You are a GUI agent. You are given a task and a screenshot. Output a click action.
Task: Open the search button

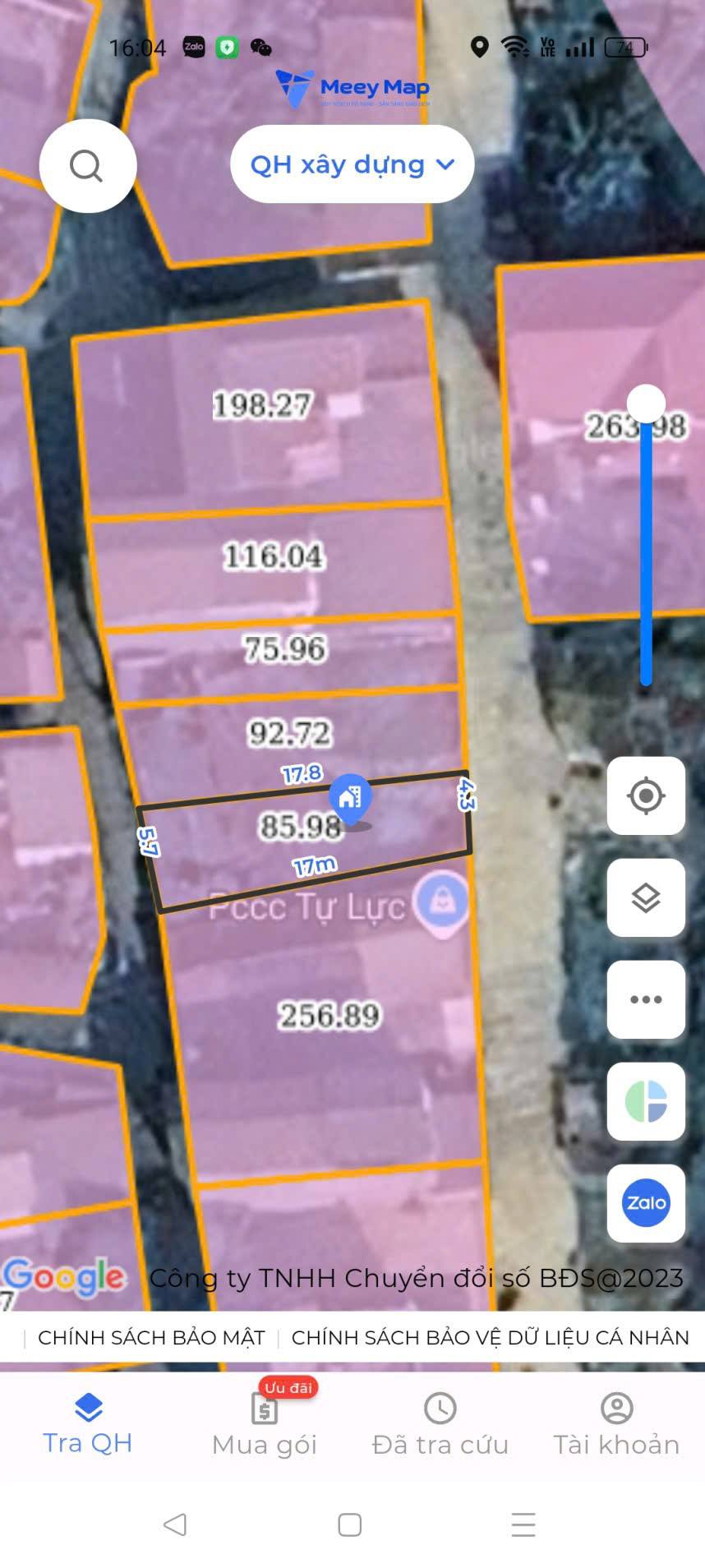pyautogui.click(x=87, y=166)
